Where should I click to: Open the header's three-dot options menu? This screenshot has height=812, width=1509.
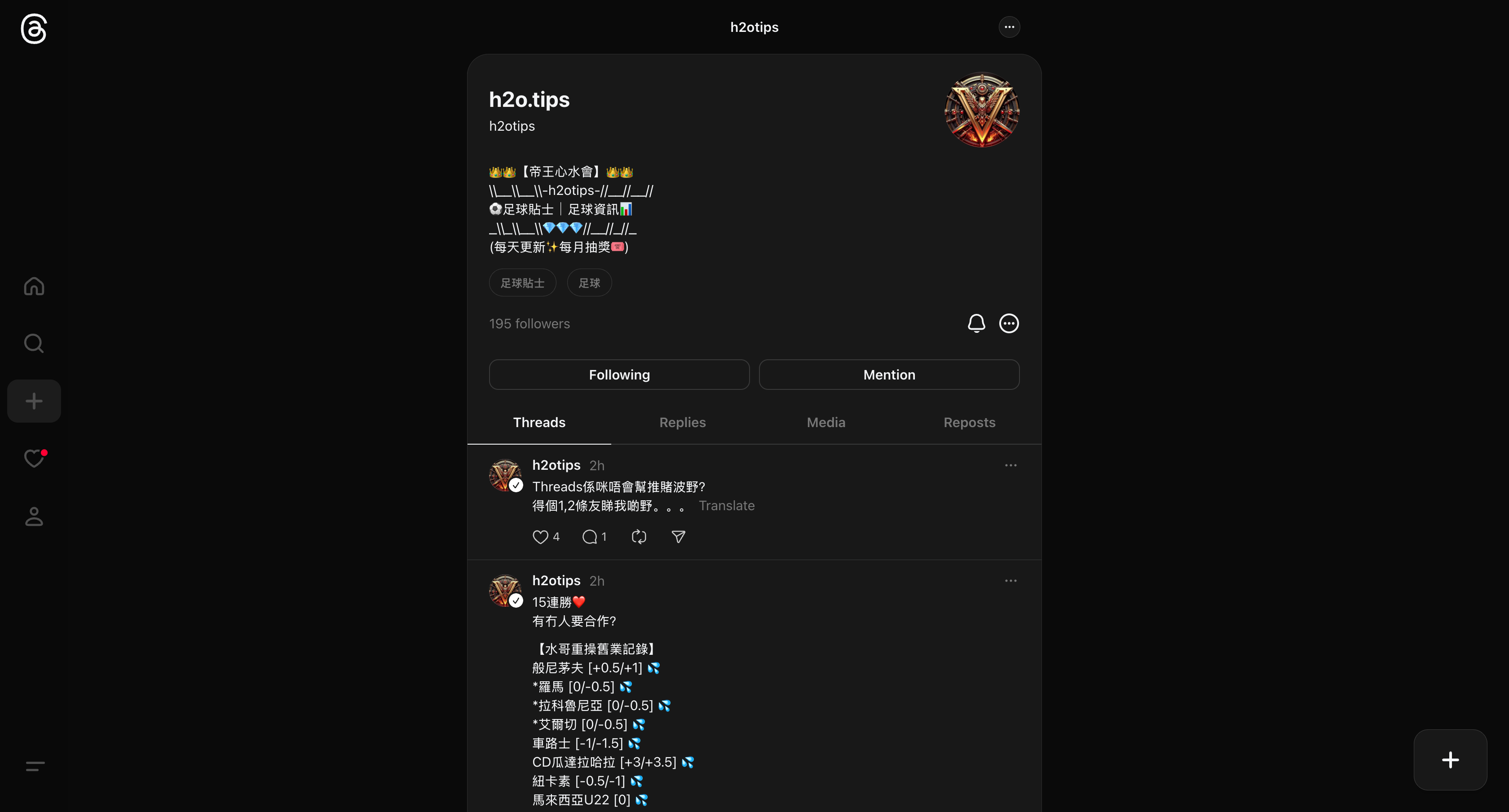(1009, 27)
